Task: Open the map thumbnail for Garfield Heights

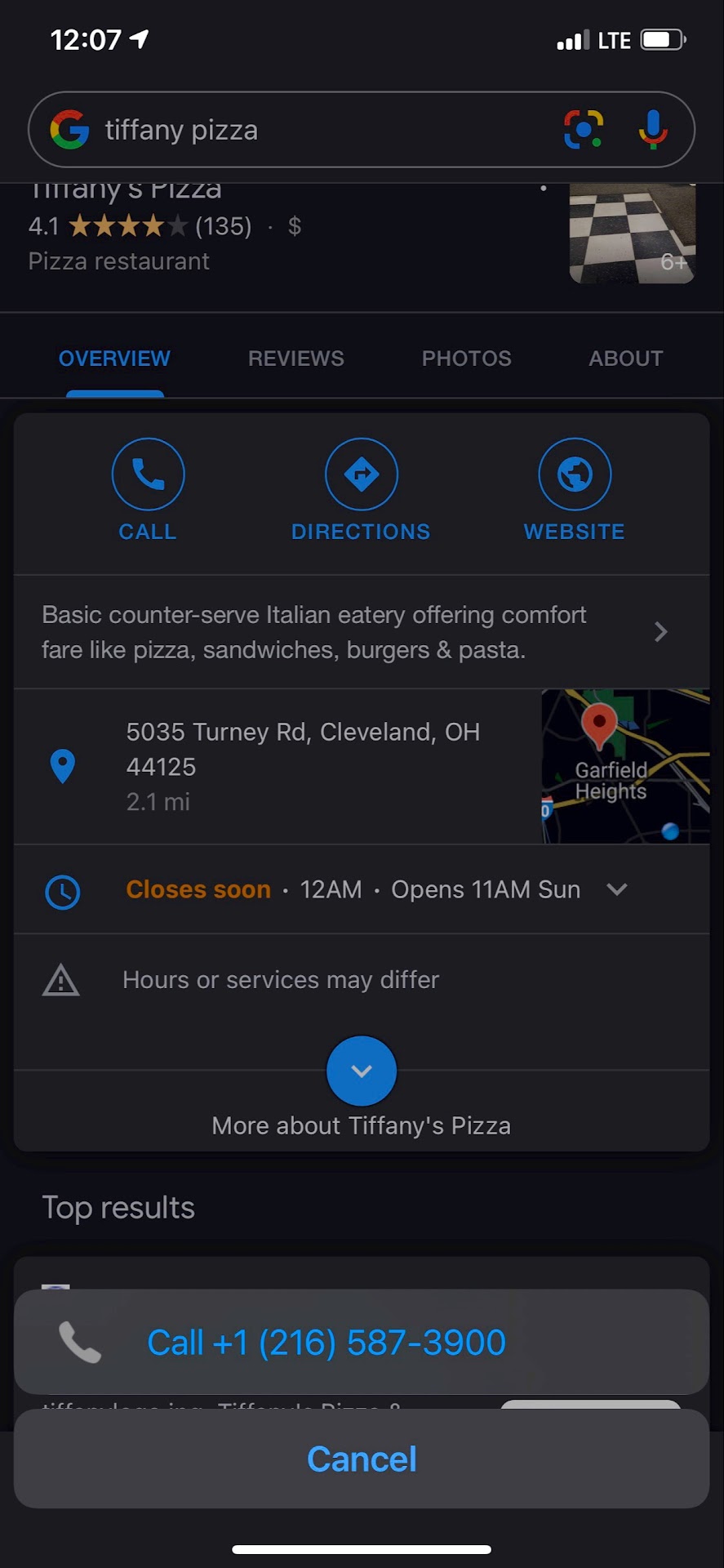Action: point(625,766)
